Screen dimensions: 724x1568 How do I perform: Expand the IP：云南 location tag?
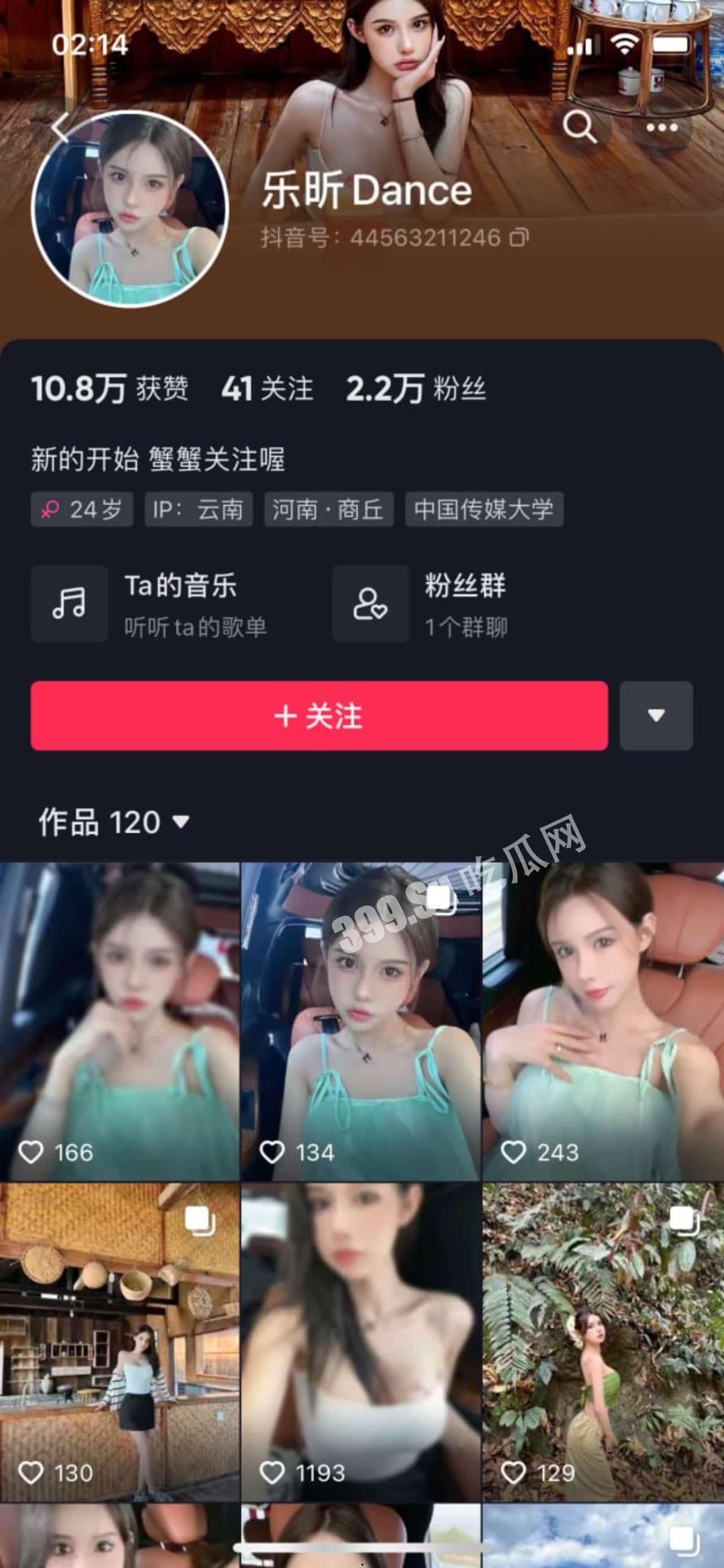pyautogui.click(x=198, y=510)
